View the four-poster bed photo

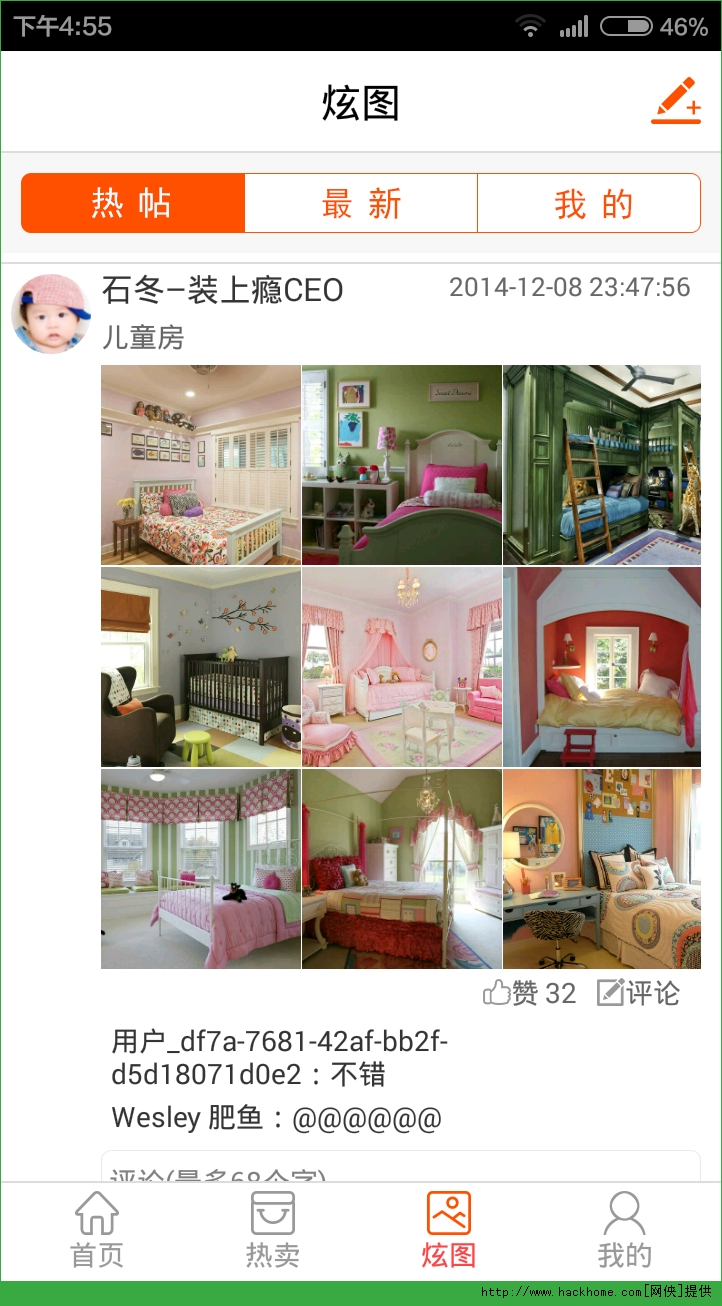(x=402, y=869)
